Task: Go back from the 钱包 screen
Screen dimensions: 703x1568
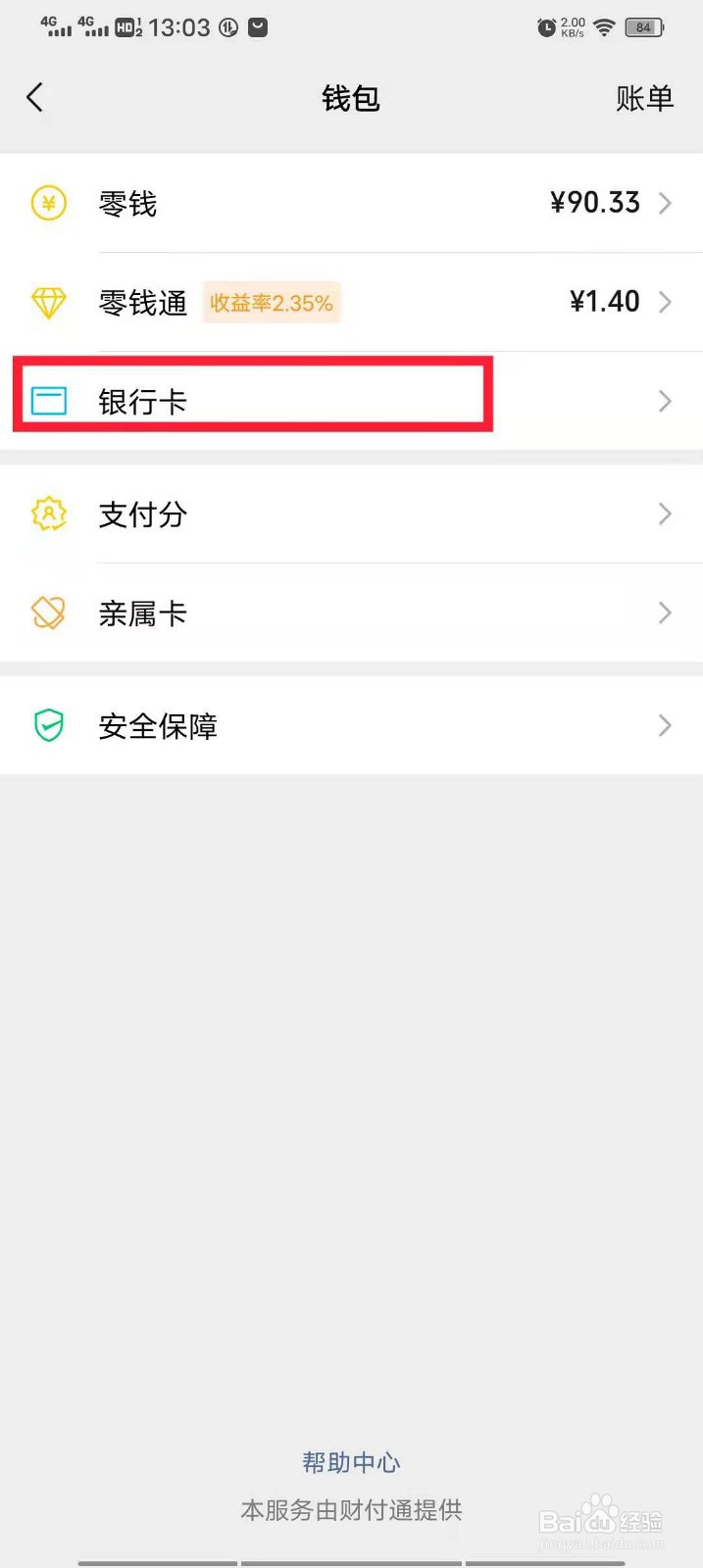Action: coord(35,98)
